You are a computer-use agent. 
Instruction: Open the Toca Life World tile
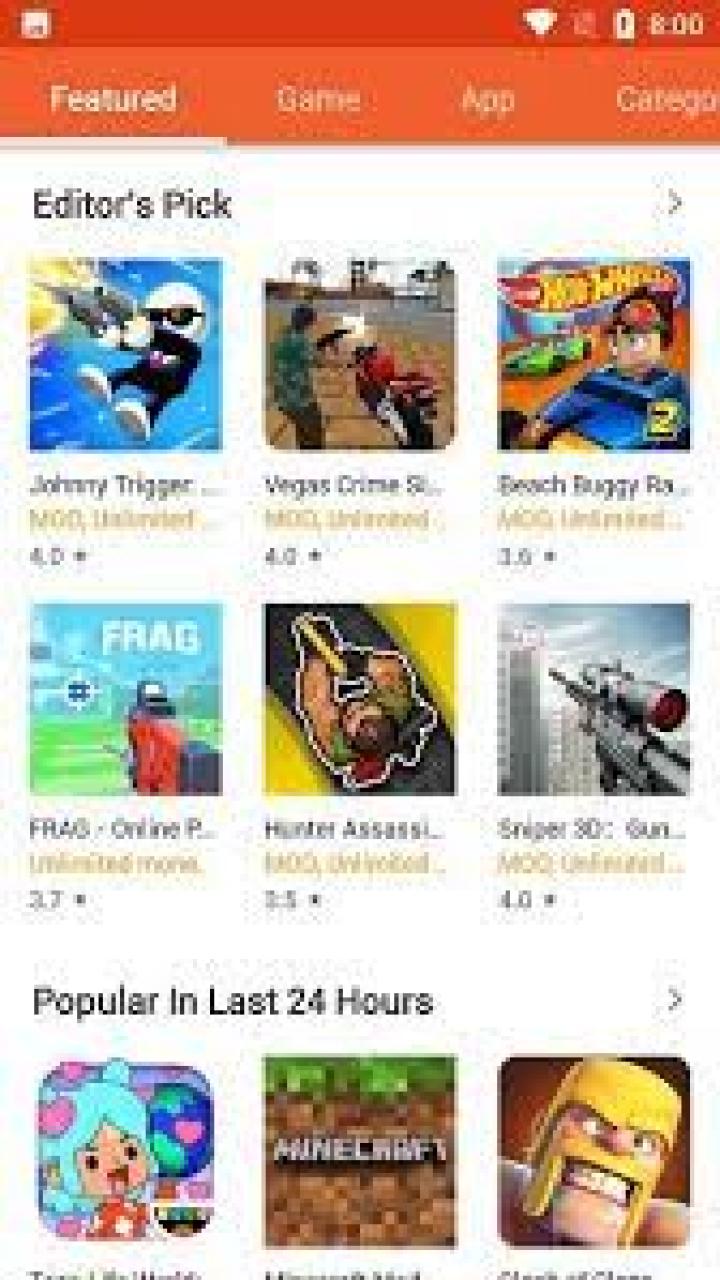pyautogui.click(x=126, y=1150)
